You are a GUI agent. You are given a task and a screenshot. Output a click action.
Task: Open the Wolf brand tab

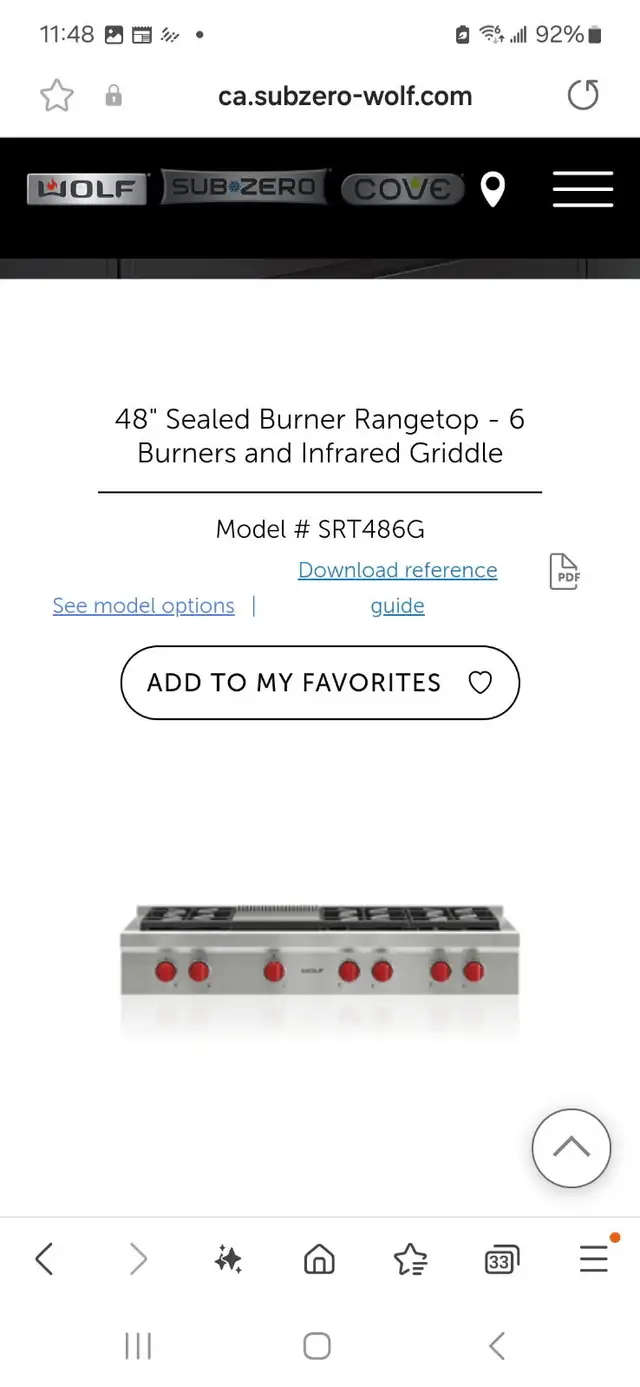[87, 189]
